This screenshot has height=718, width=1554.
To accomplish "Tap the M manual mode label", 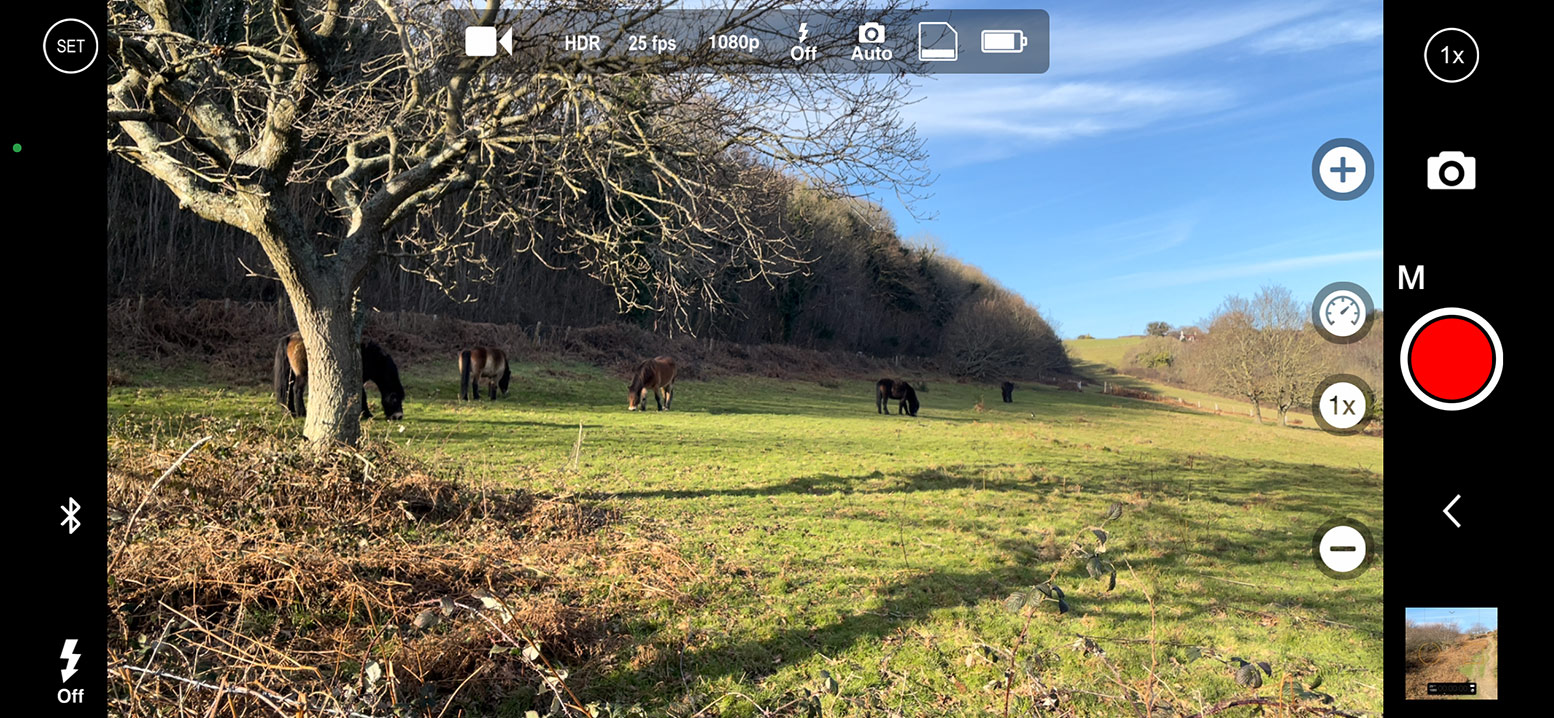I will pos(1411,278).
